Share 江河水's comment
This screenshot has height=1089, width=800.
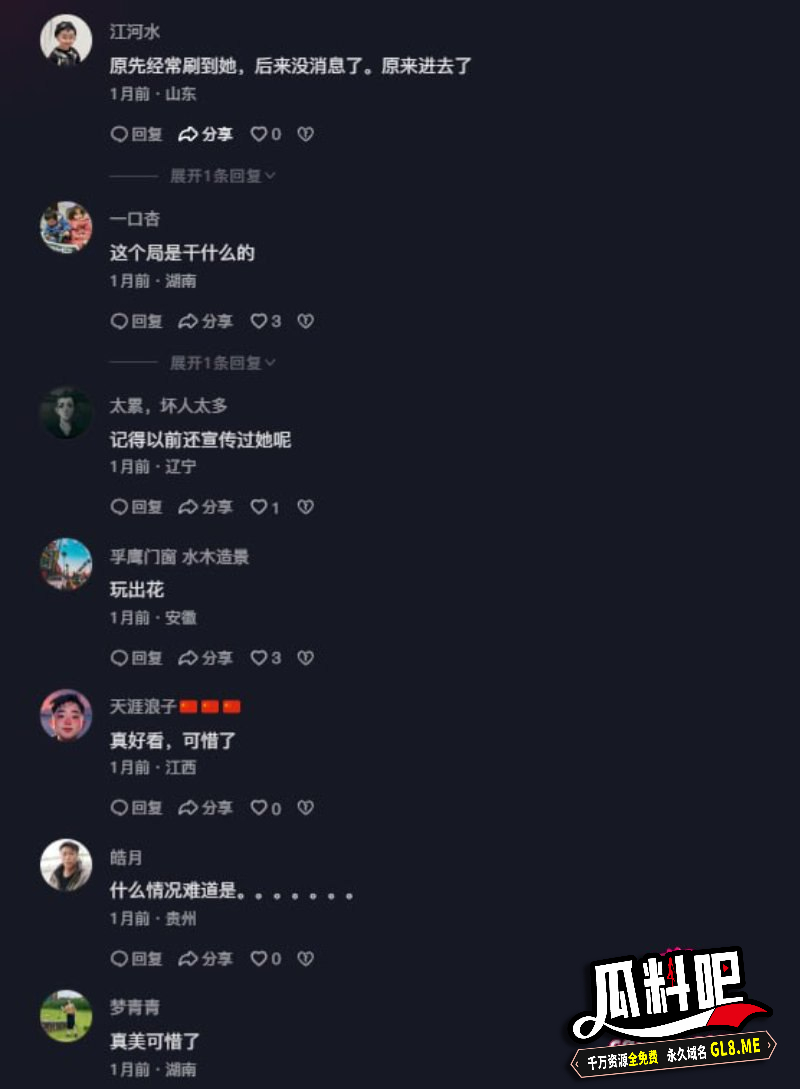205,134
